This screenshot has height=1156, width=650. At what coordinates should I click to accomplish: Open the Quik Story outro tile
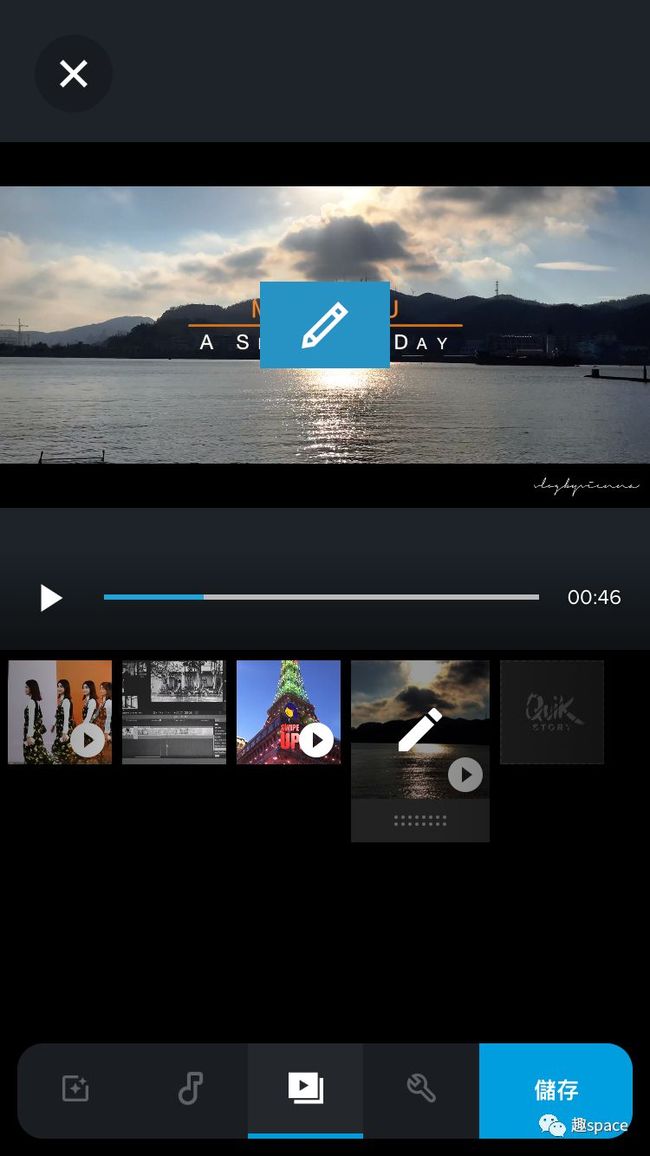click(552, 712)
